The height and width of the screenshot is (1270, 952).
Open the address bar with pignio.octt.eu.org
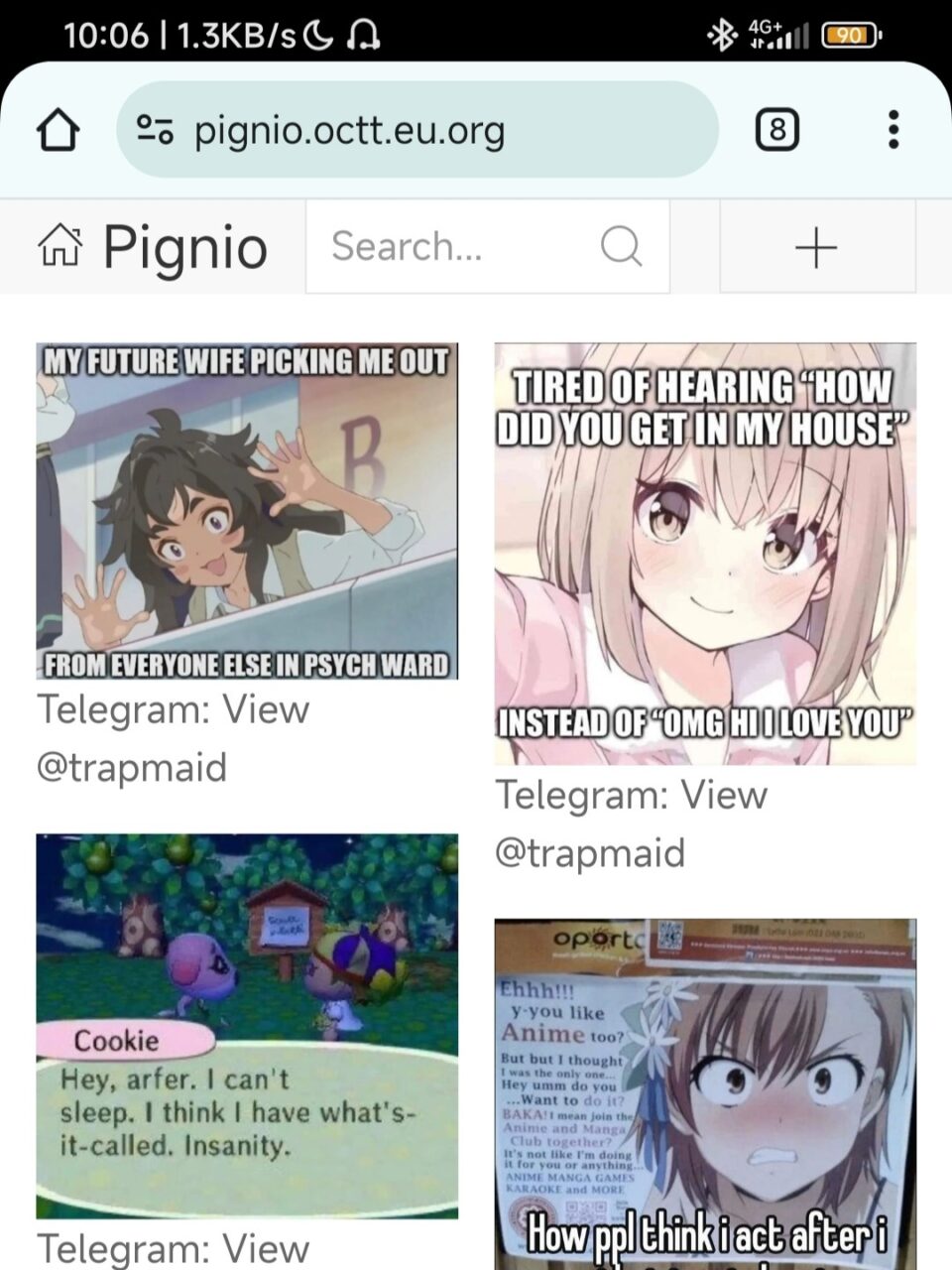tap(416, 130)
